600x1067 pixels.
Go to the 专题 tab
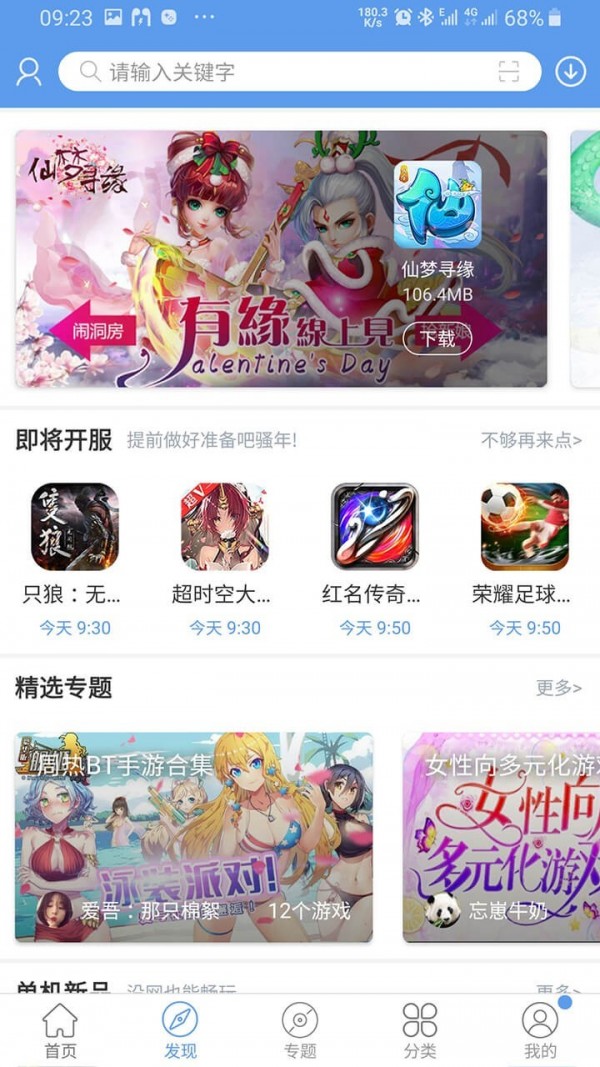click(x=300, y=1030)
